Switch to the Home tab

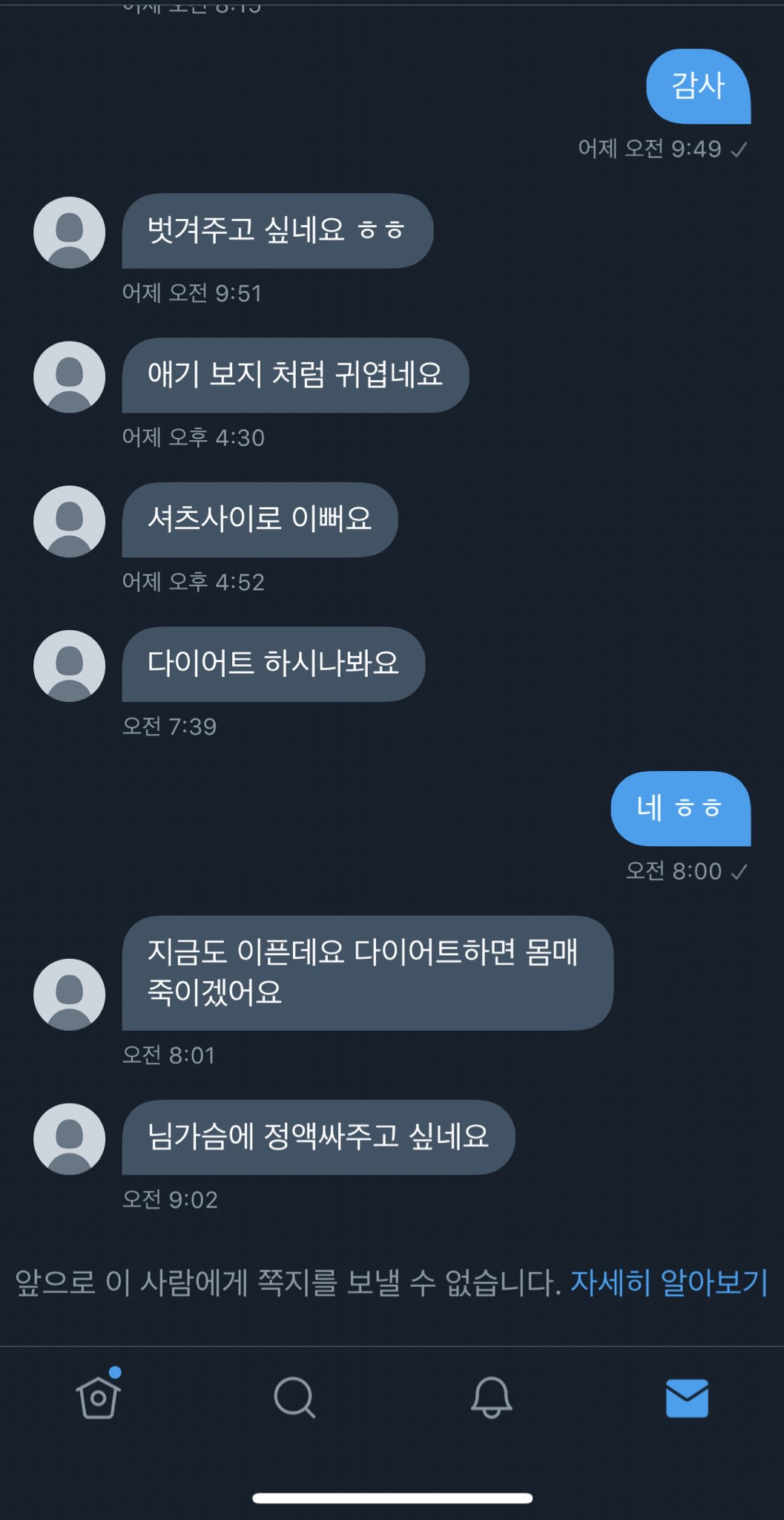click(x=99, y=1398)
